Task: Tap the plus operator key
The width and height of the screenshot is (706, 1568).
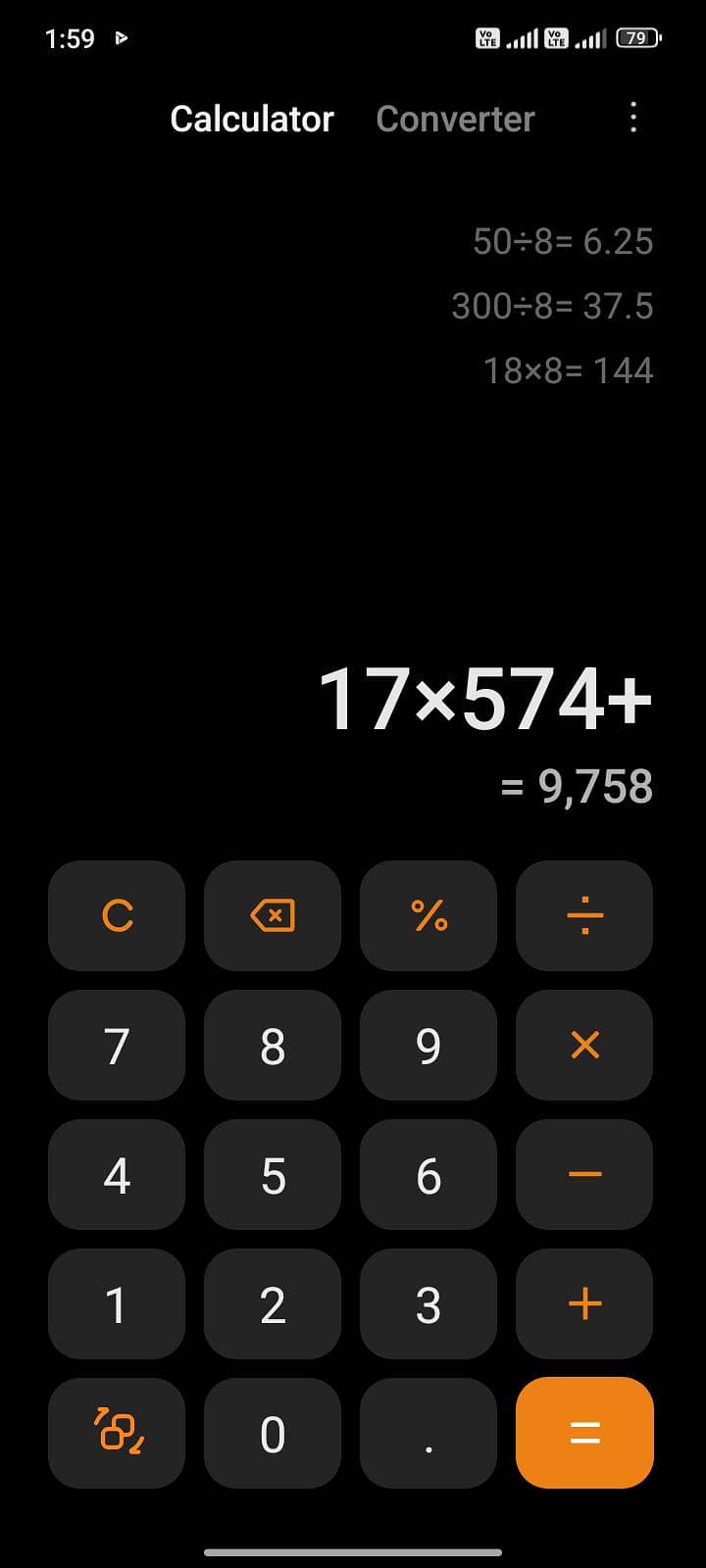Action: (x=584, y=1304)
